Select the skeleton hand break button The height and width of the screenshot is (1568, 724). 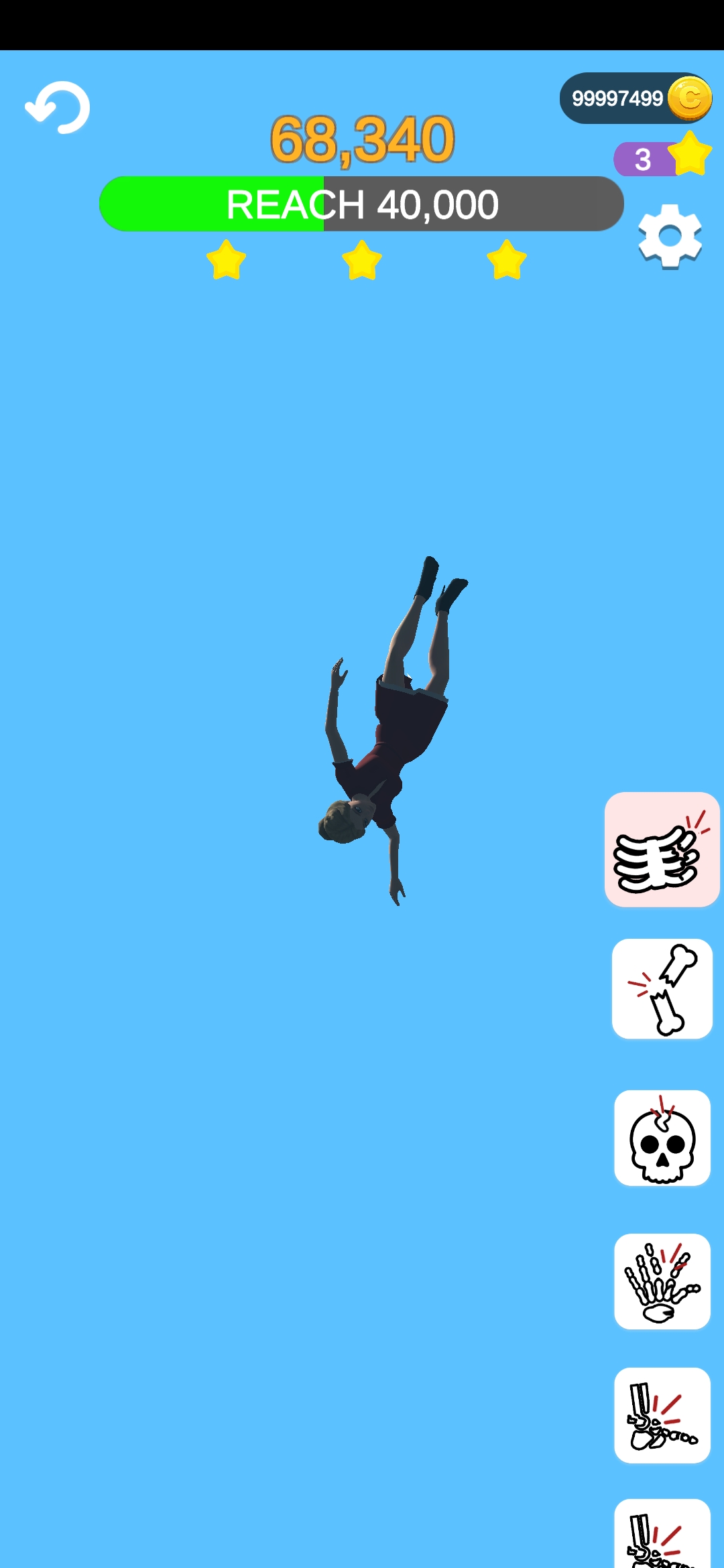(x=662, y=1281)
